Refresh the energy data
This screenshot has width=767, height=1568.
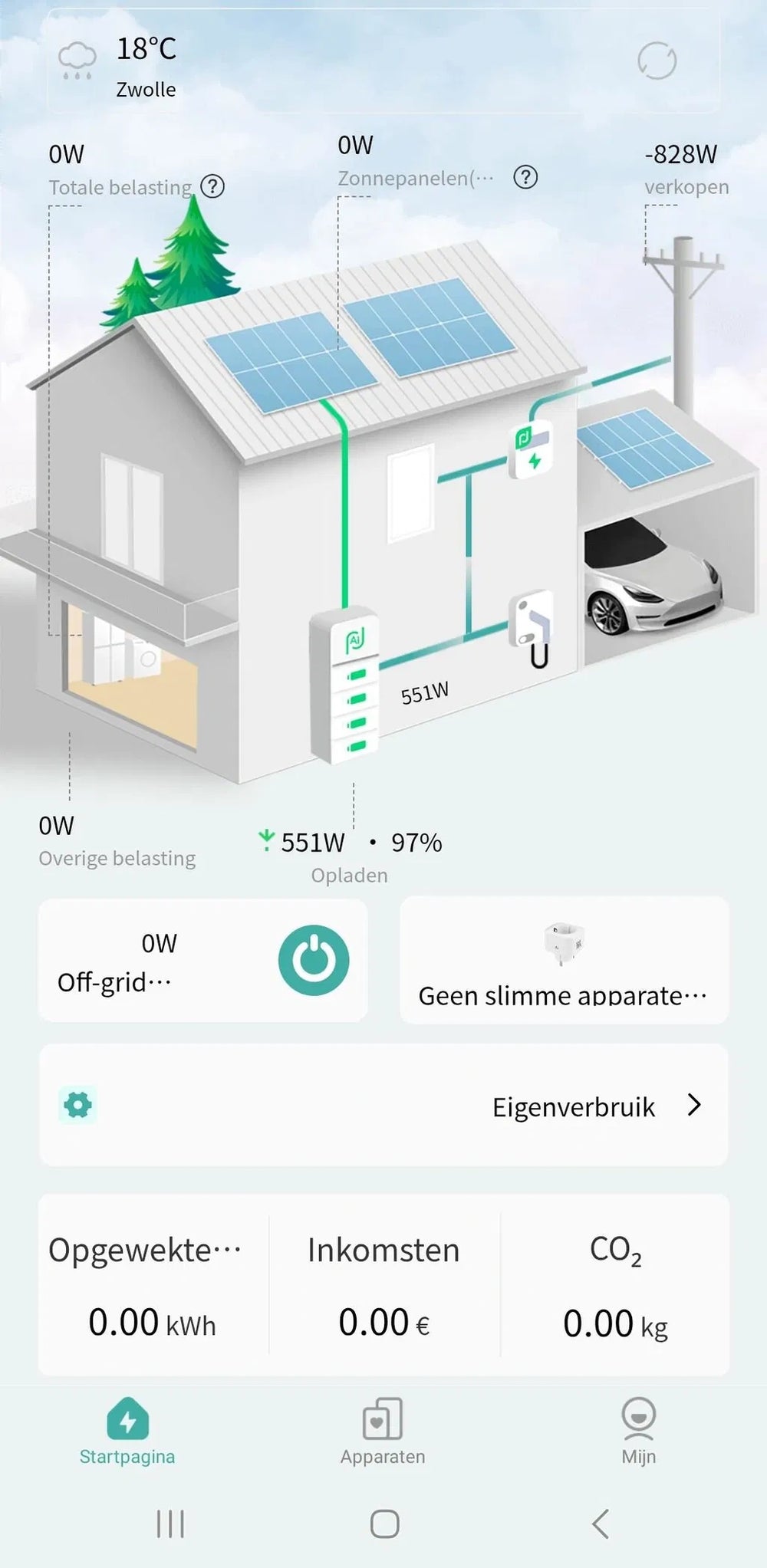pyautogui.click(x=657, y=61)
